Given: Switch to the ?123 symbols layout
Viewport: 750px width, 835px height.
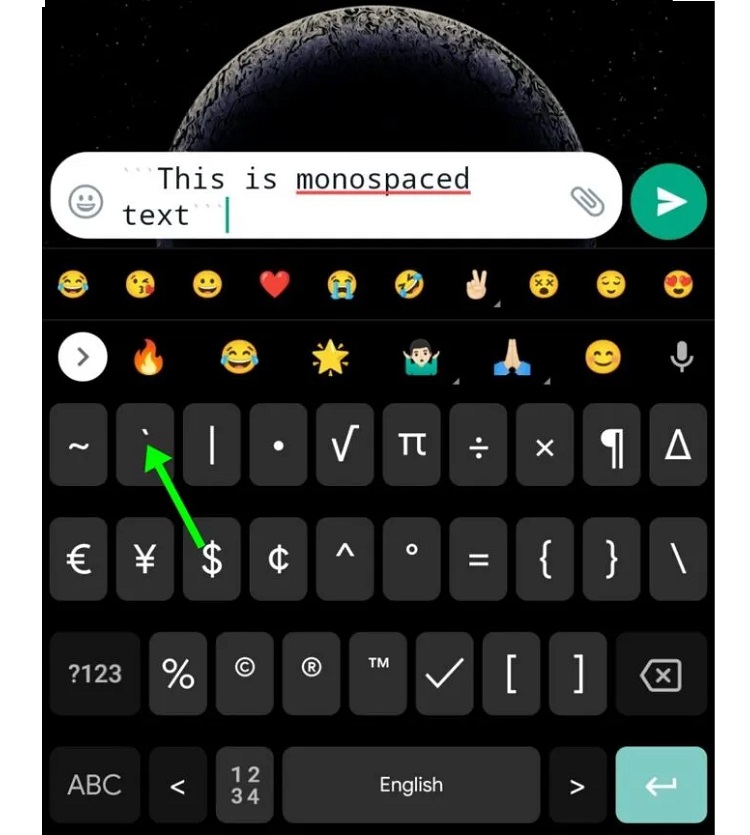Looking at the screenshot, I should pyautogui.click(x=94, y=674).
